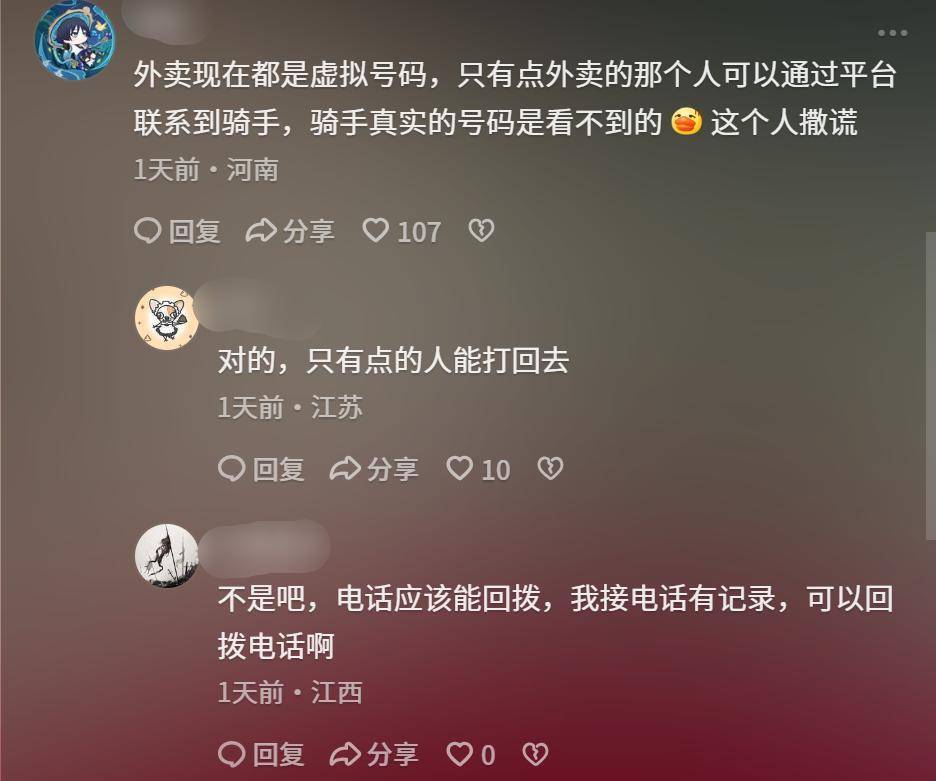Image resolution: width=936 pixels, height=781 pixels.
Task: Reply to the Jiangsu comment
Action: pos(261,468)
